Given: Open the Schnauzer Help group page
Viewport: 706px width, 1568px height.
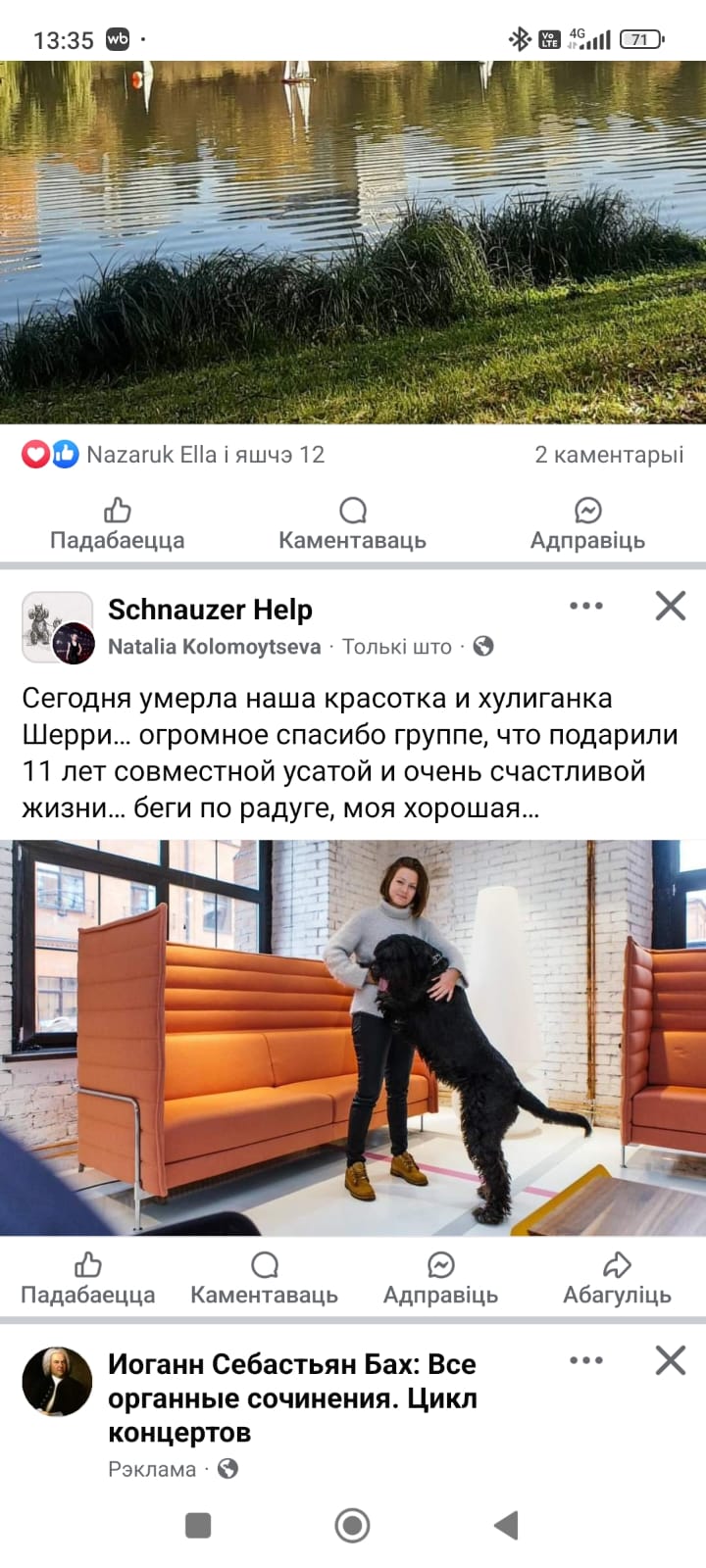Looking at the screenshot, I should 210,610.
